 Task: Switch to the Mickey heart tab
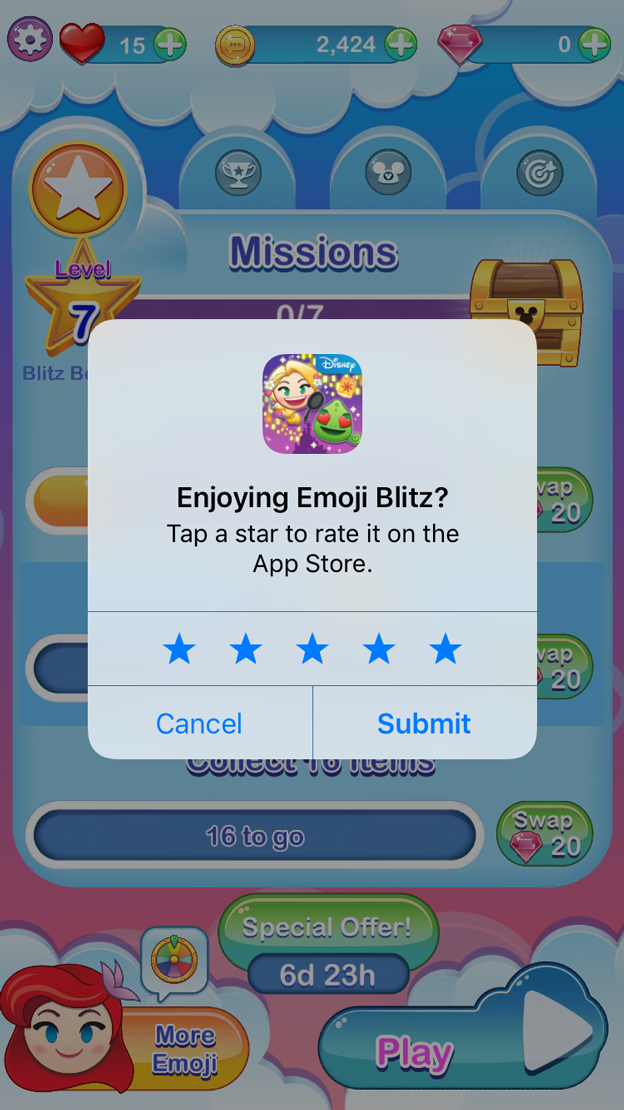click(388, 173)
